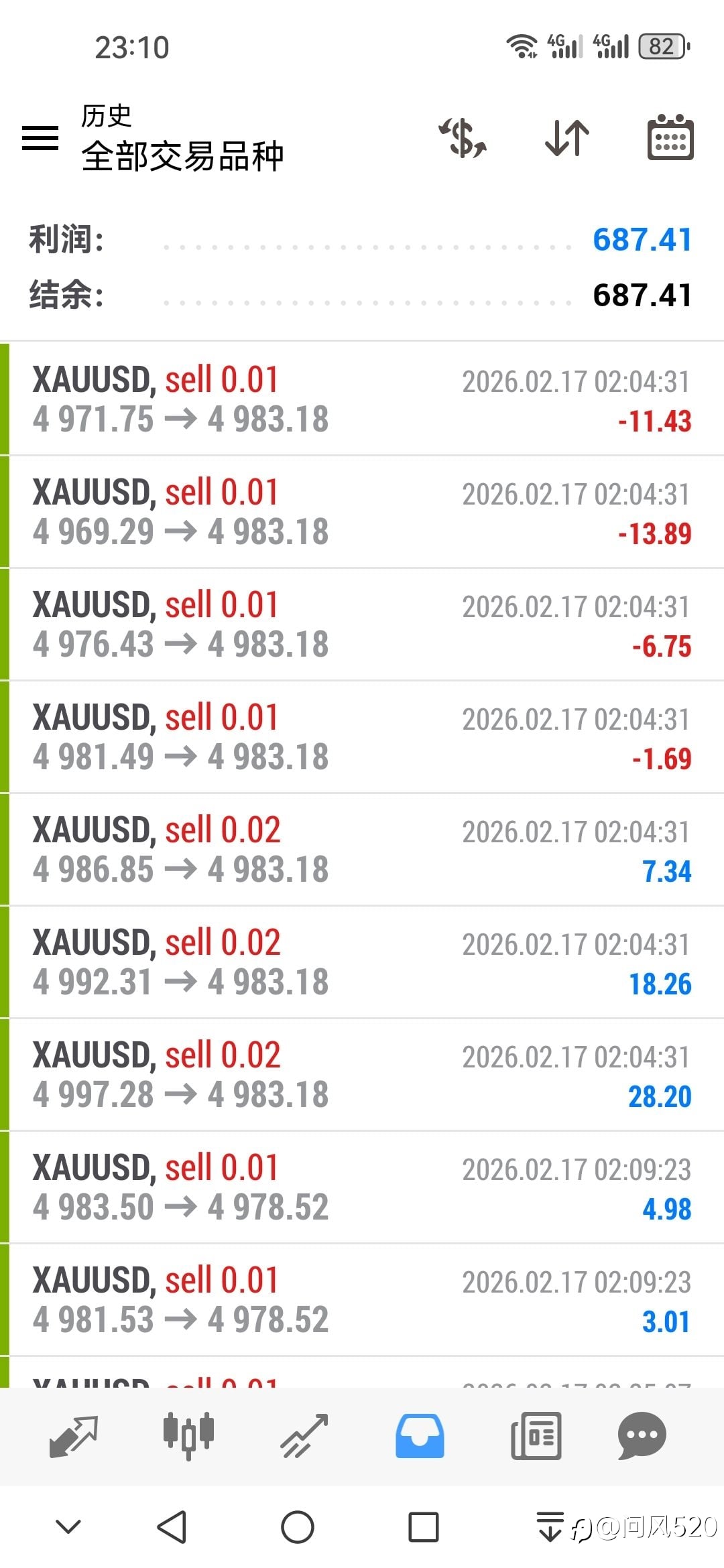The width and height of the screenshot is (724, 1568).
Task: Expand the sell trade with -1.69 loss
Action: click(x=362, y=737)
